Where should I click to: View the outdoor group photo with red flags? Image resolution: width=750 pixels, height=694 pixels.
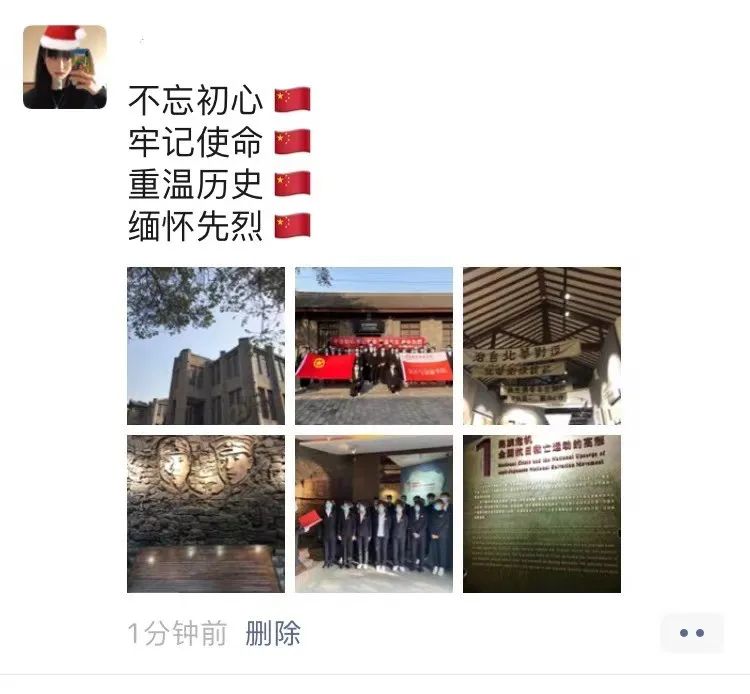374,346
